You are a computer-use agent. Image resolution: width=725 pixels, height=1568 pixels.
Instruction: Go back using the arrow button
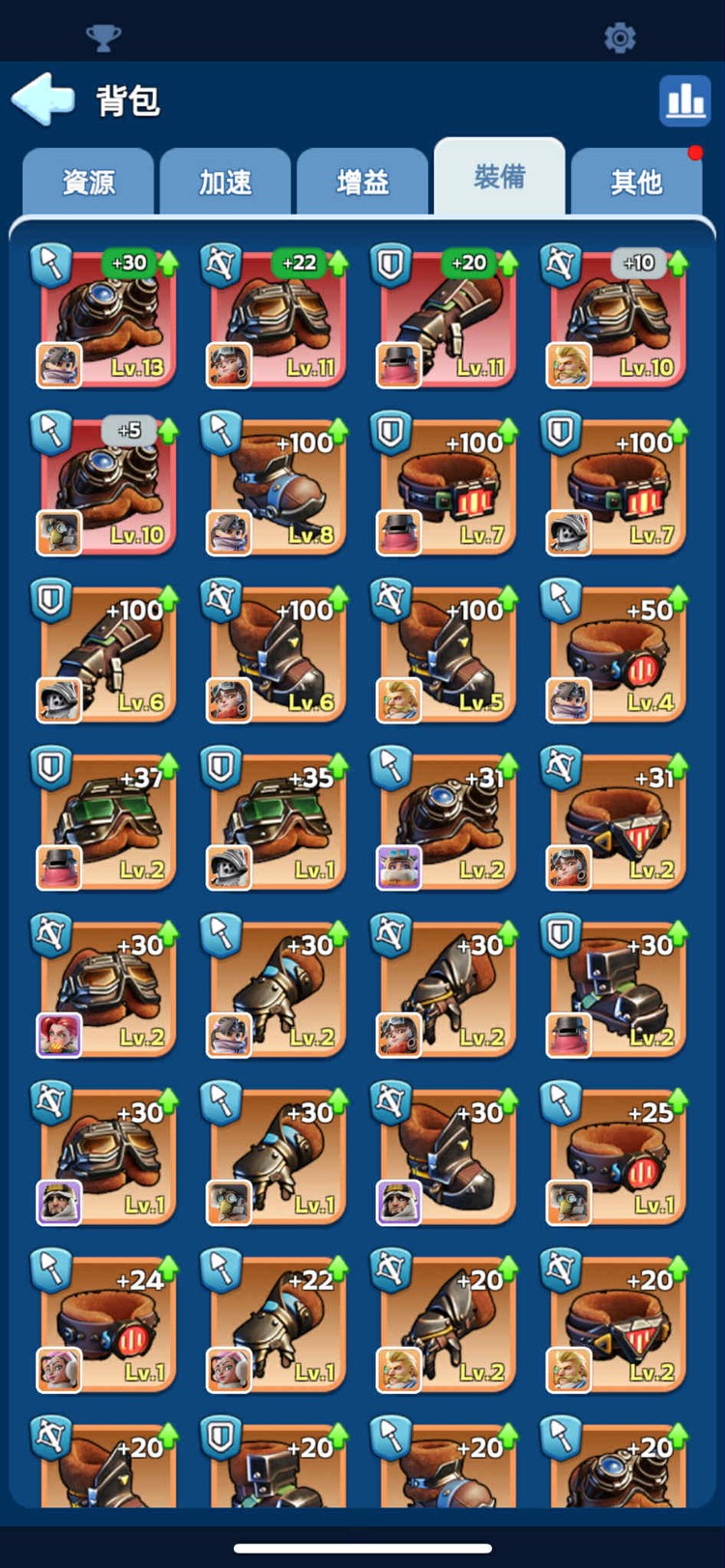(43, 99)
